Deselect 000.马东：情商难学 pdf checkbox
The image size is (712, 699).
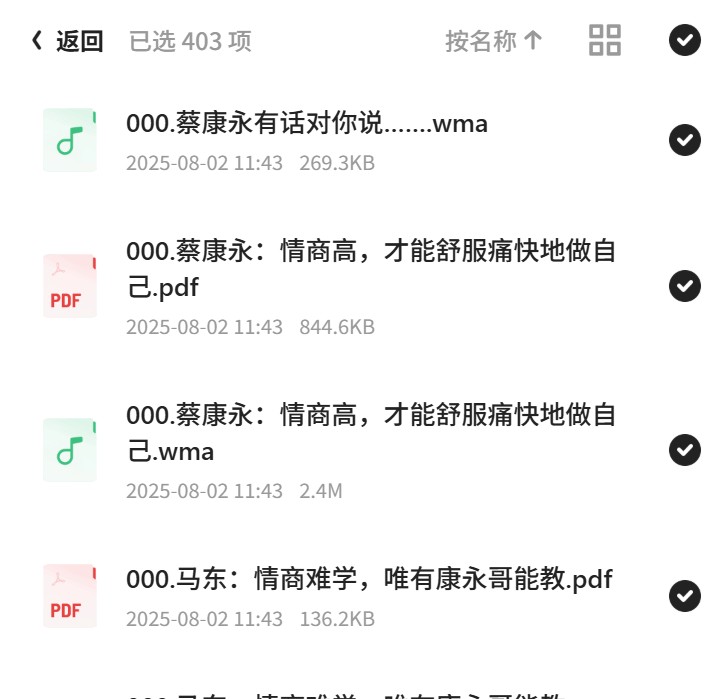[685, 596]
